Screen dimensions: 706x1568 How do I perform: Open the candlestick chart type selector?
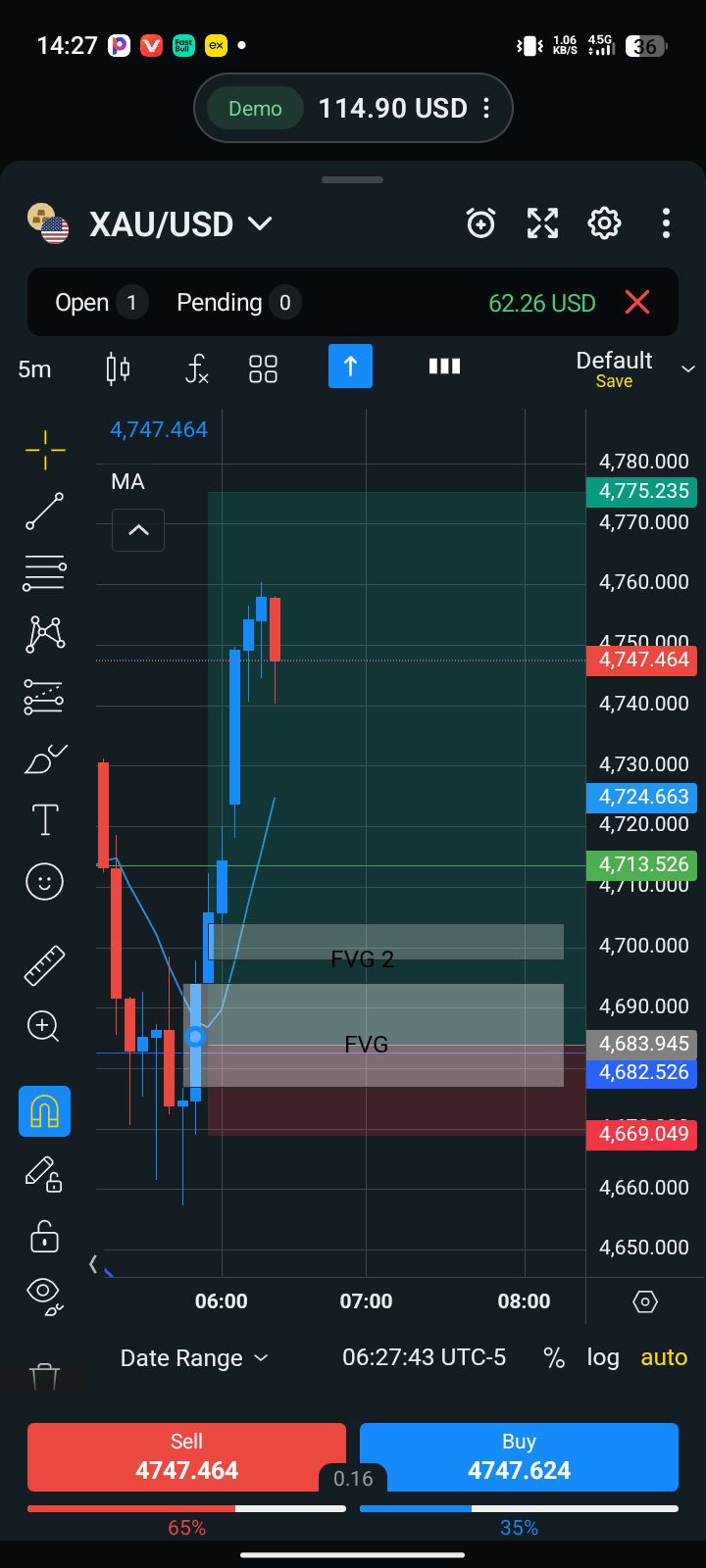pyautogui.click(x=118, y=368)
